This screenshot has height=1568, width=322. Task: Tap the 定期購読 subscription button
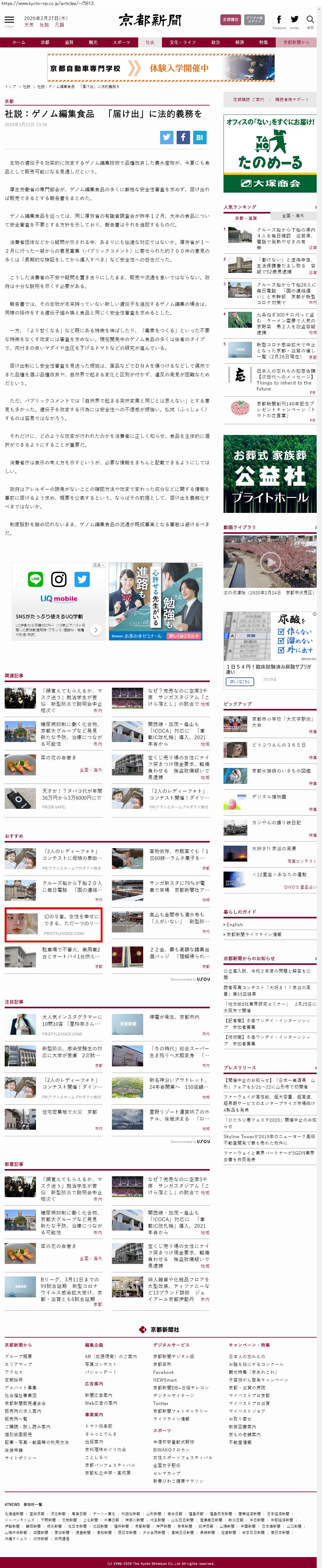click(x=230, y=19)
